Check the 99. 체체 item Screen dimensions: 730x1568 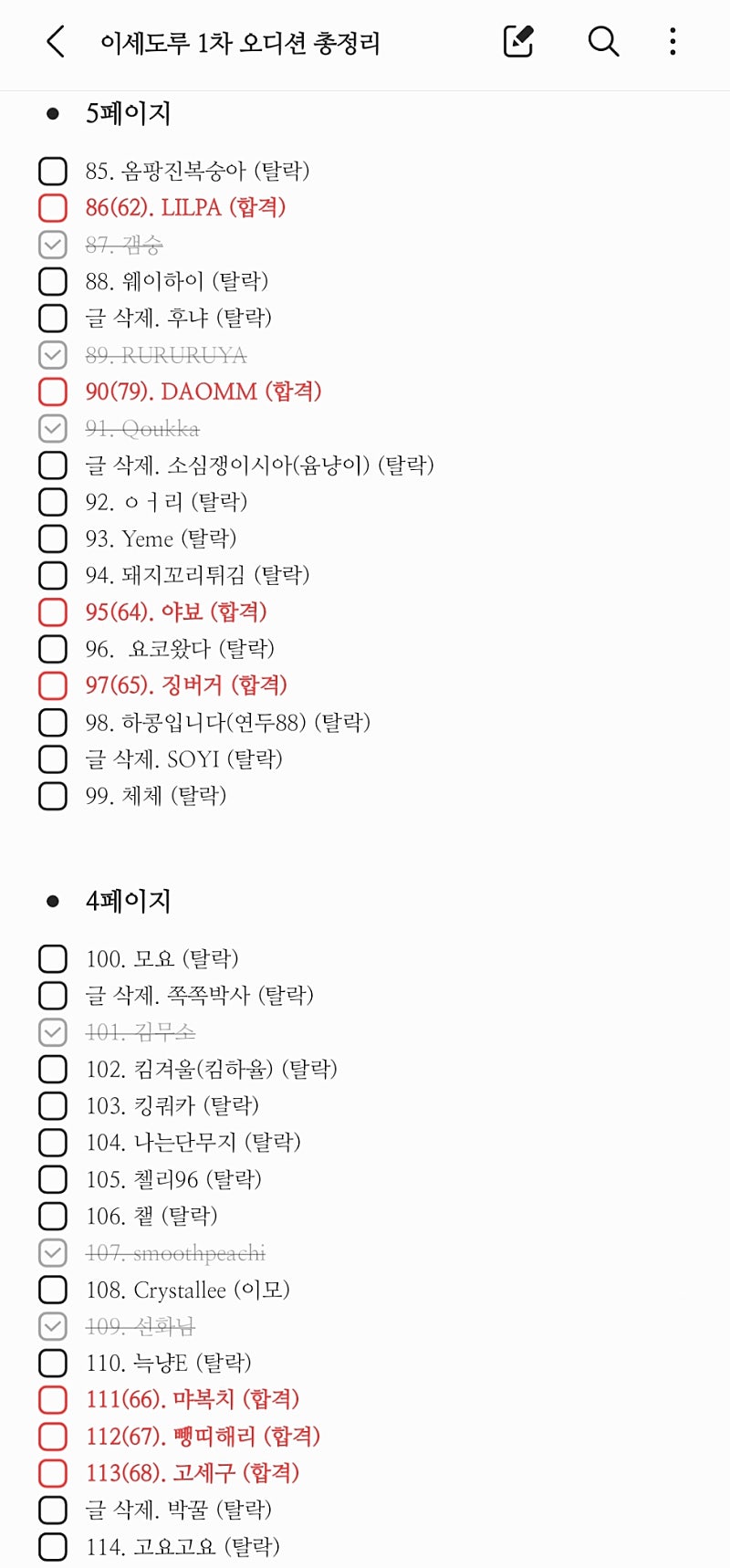53,795
